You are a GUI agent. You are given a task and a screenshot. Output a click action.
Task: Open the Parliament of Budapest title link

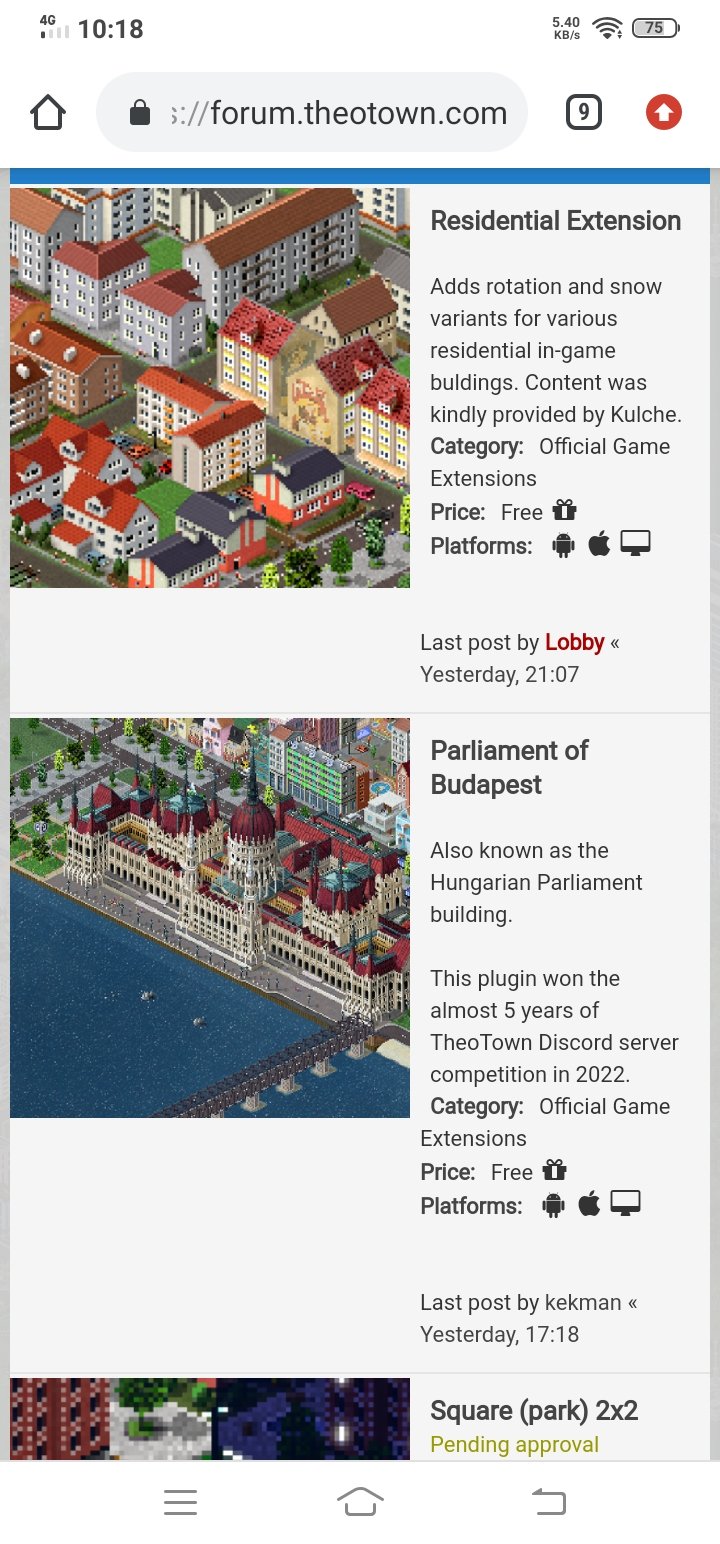509,768
